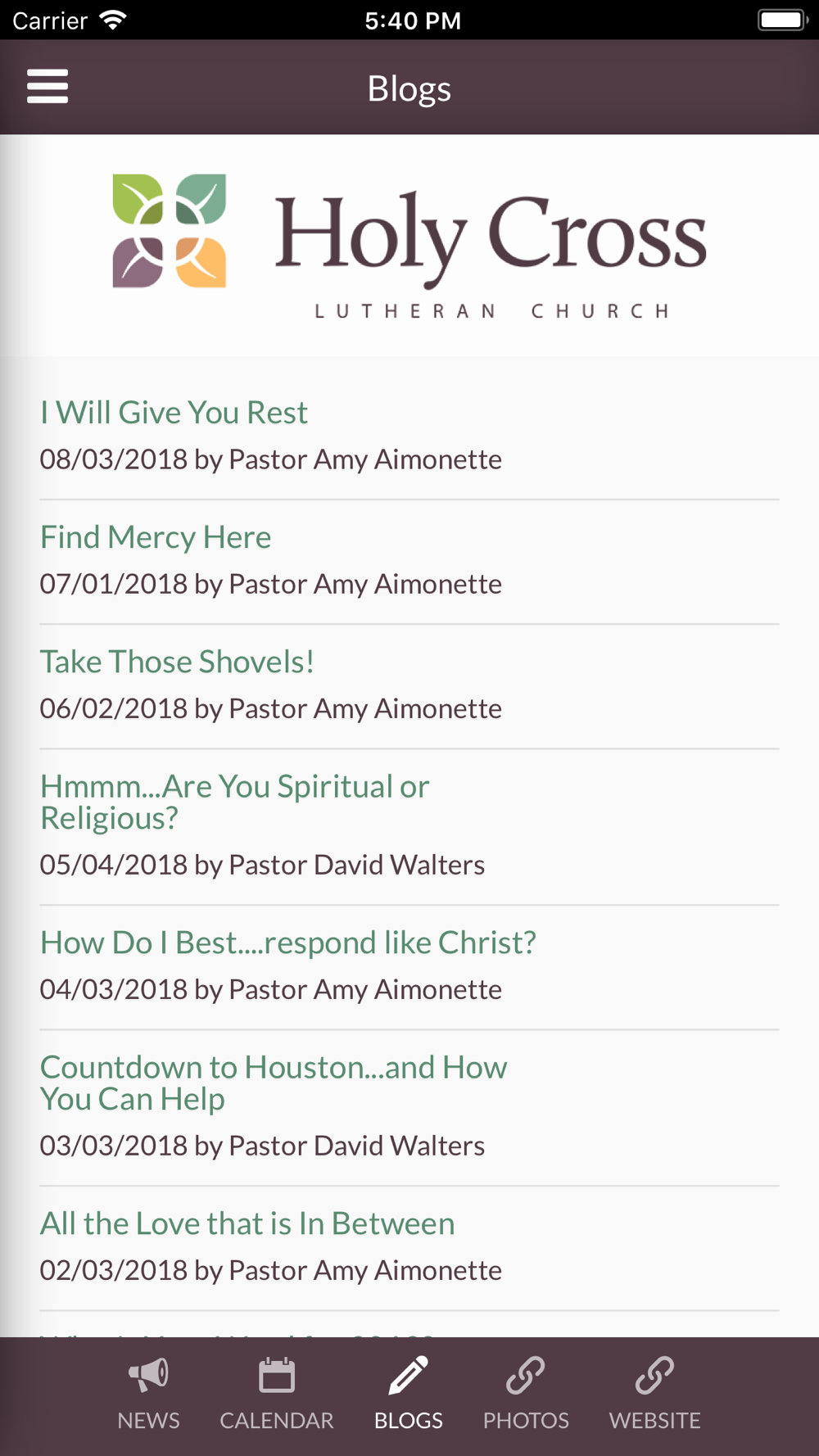
Task: Switch to the Website tab
Action: point(655,1394)
